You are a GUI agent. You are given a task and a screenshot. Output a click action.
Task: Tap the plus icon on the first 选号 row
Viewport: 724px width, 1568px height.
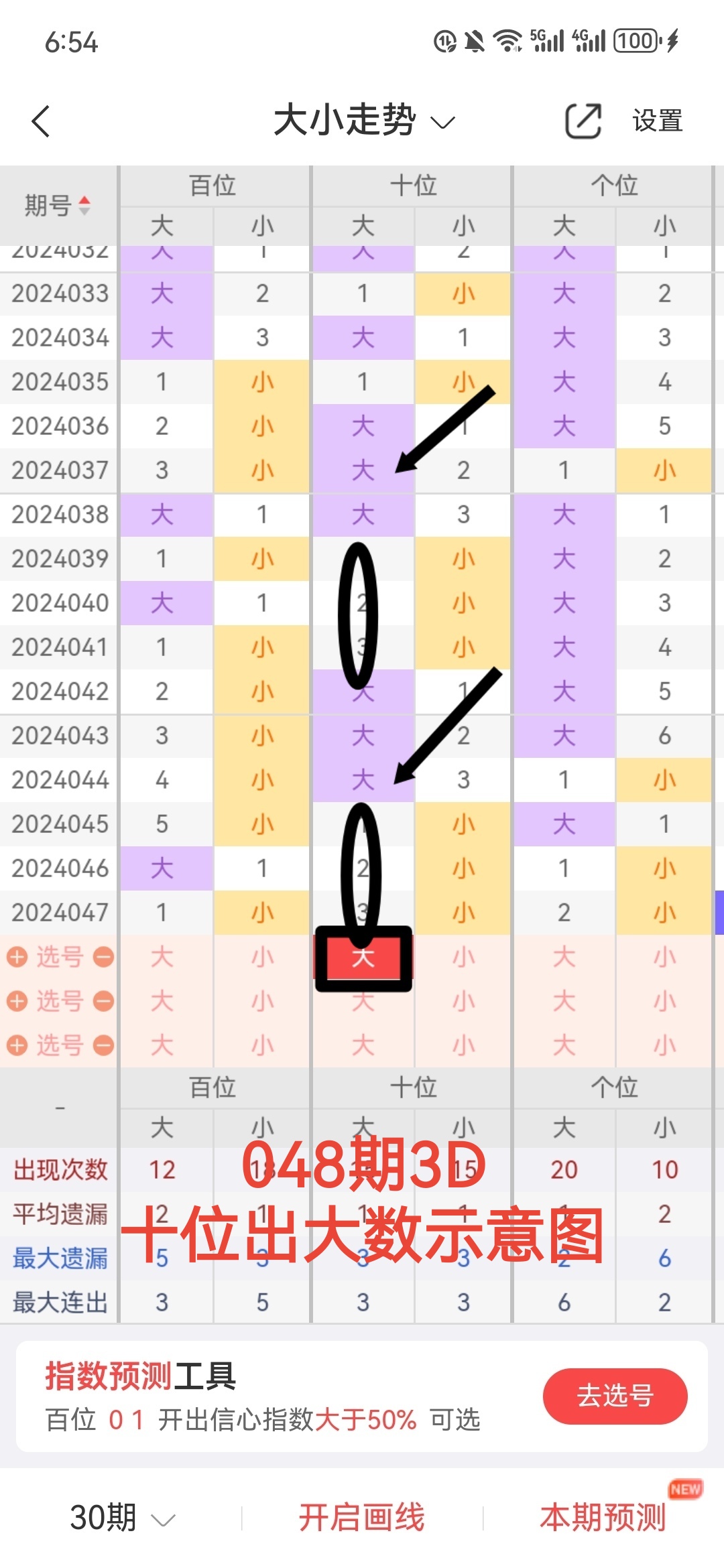(16, 958)
